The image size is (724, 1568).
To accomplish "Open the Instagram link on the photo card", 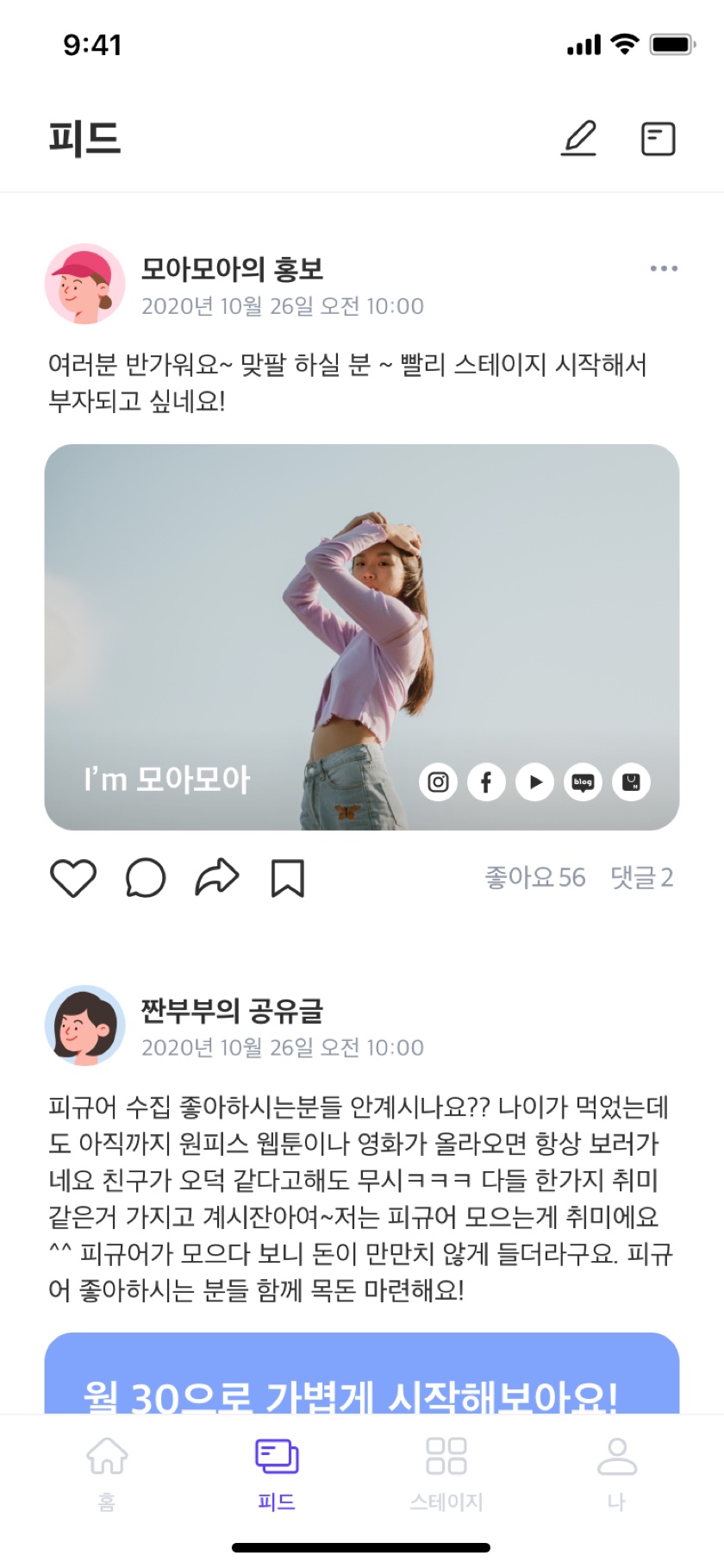I will 438,782.
